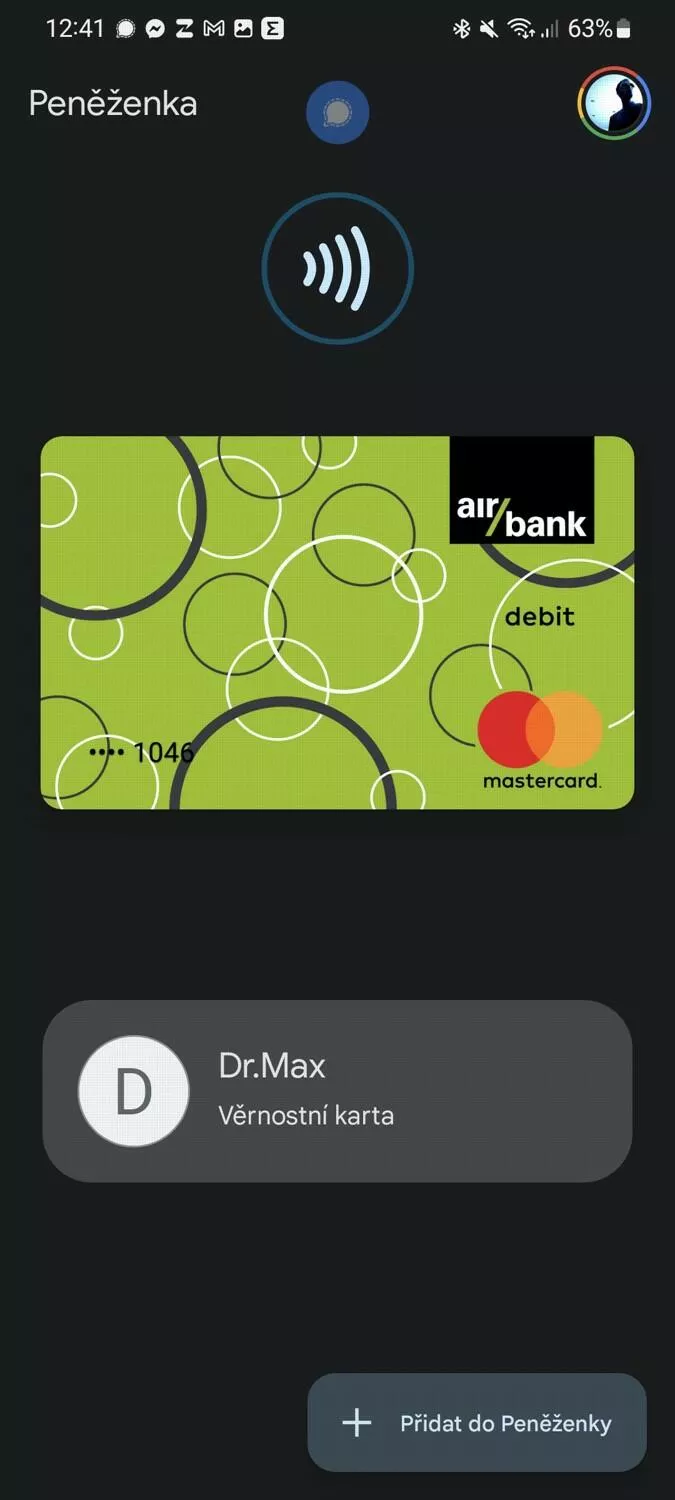
Task: Tap the floating Signal chat bubble
Action: pos(338,112)
